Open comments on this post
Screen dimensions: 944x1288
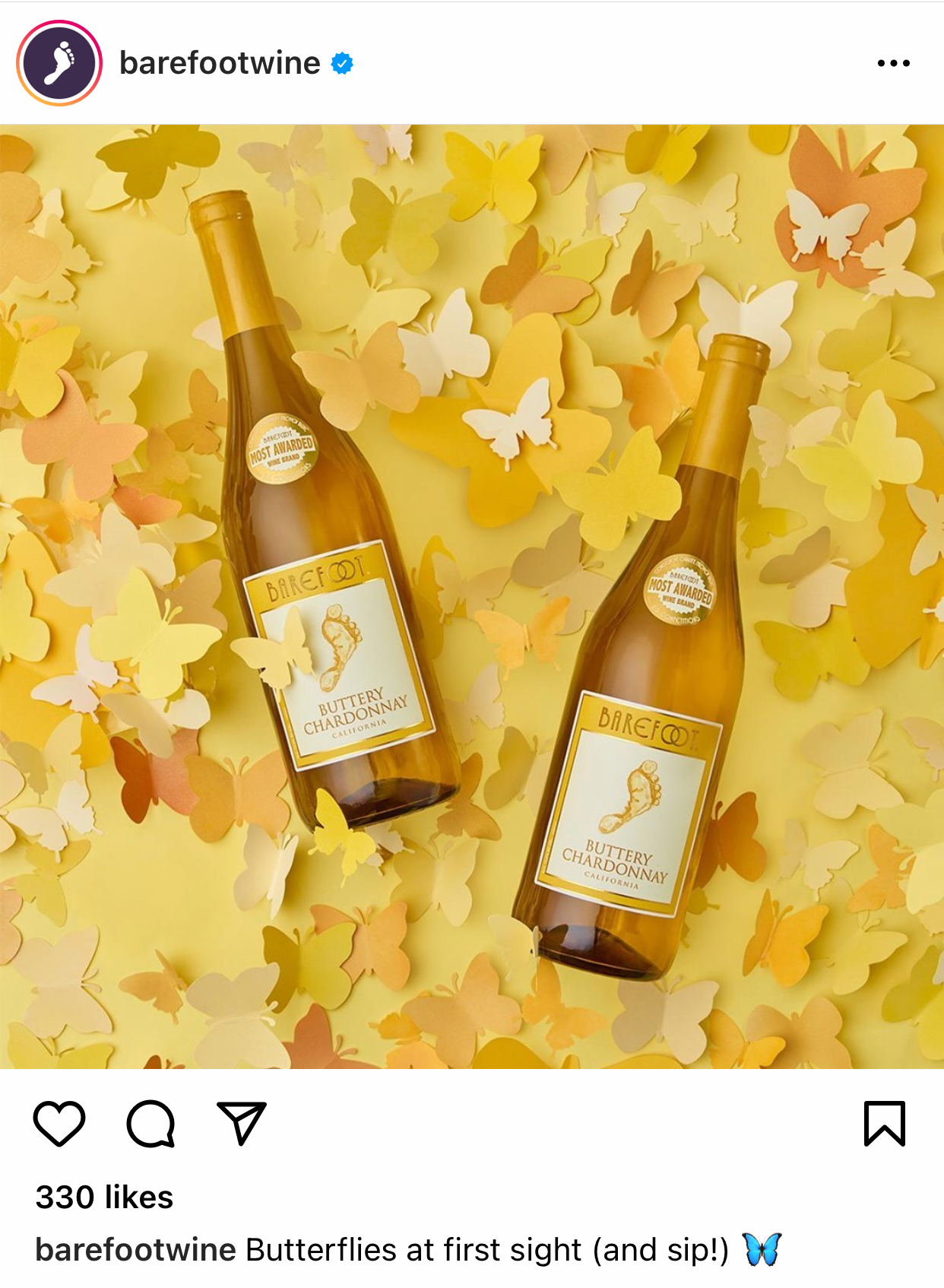150,1123
